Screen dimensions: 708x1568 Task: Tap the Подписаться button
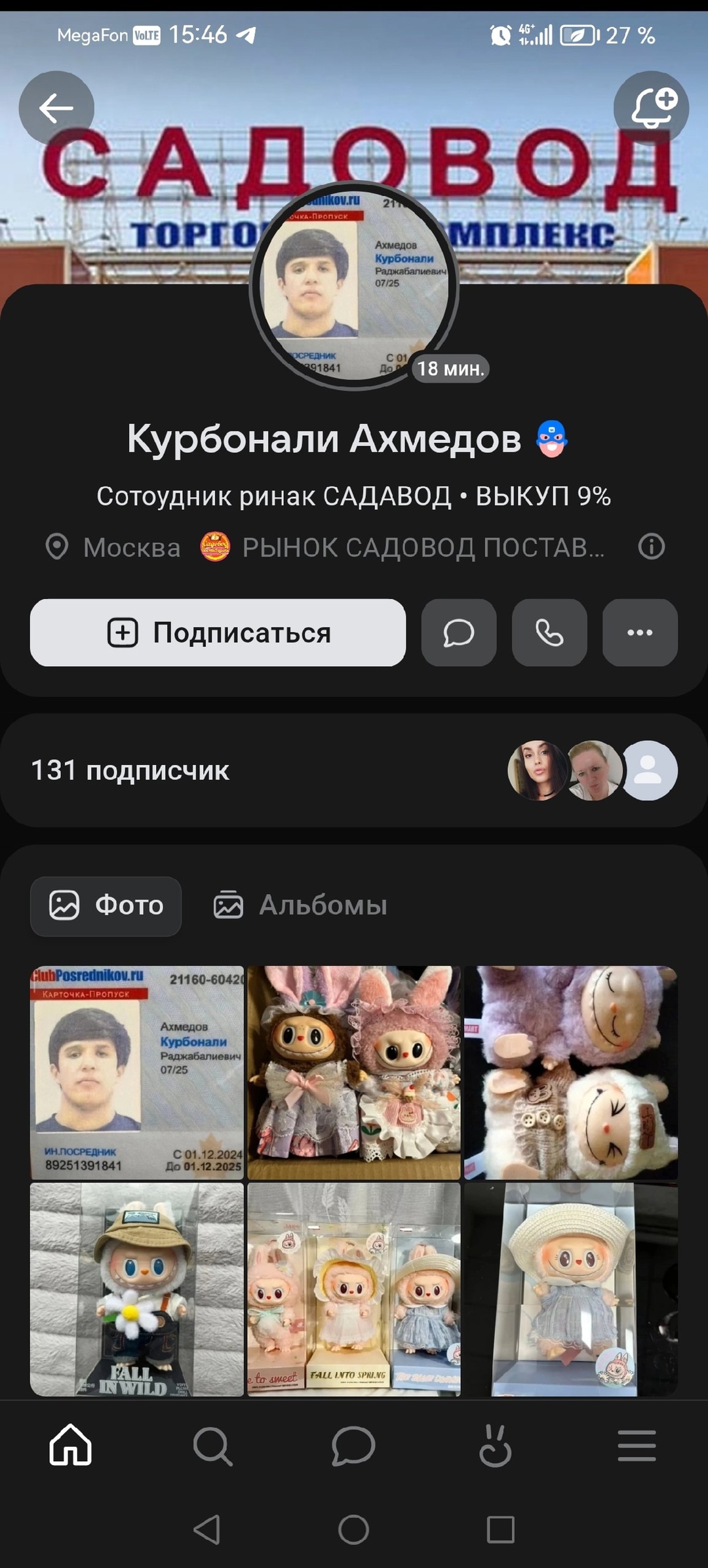pos(218,633)
